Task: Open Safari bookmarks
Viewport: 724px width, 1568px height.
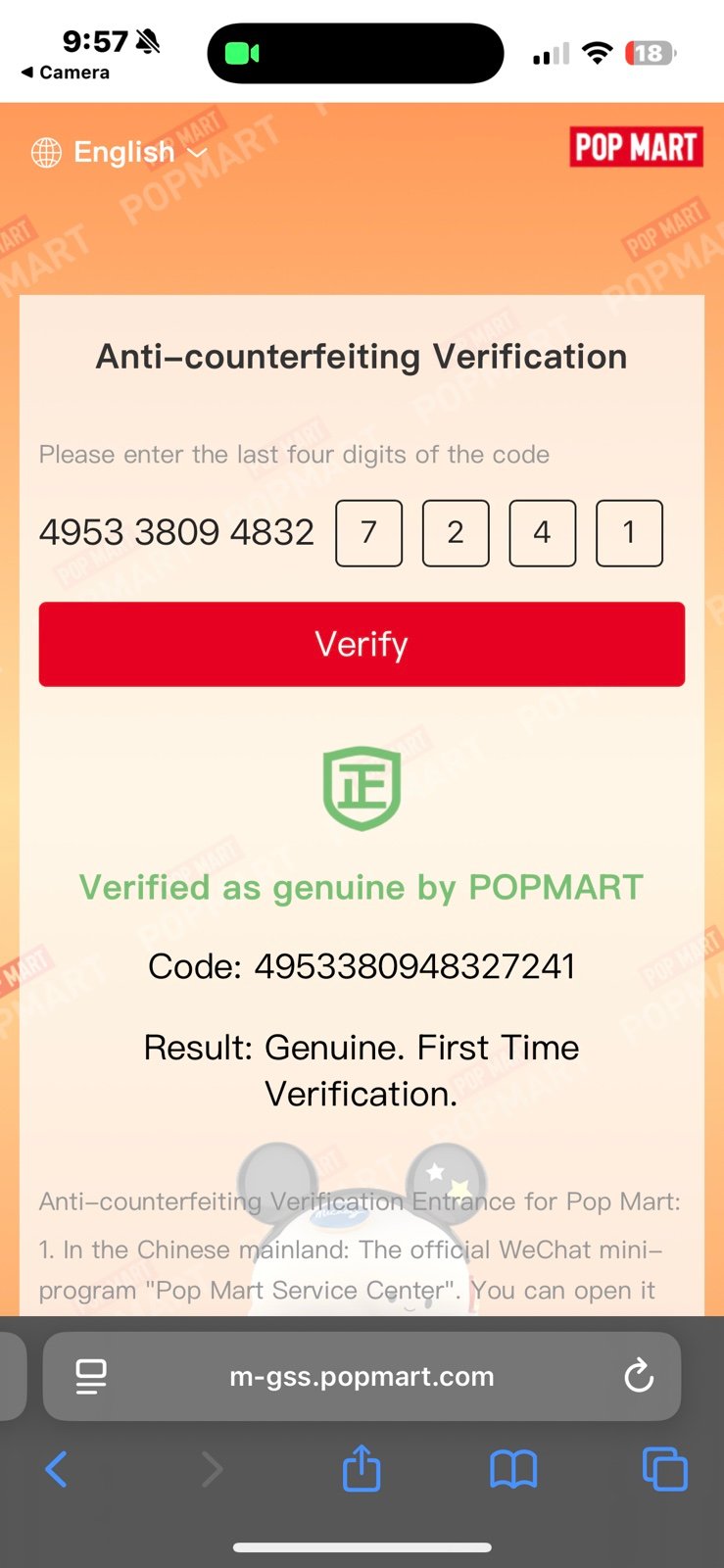Action: 513,1469
